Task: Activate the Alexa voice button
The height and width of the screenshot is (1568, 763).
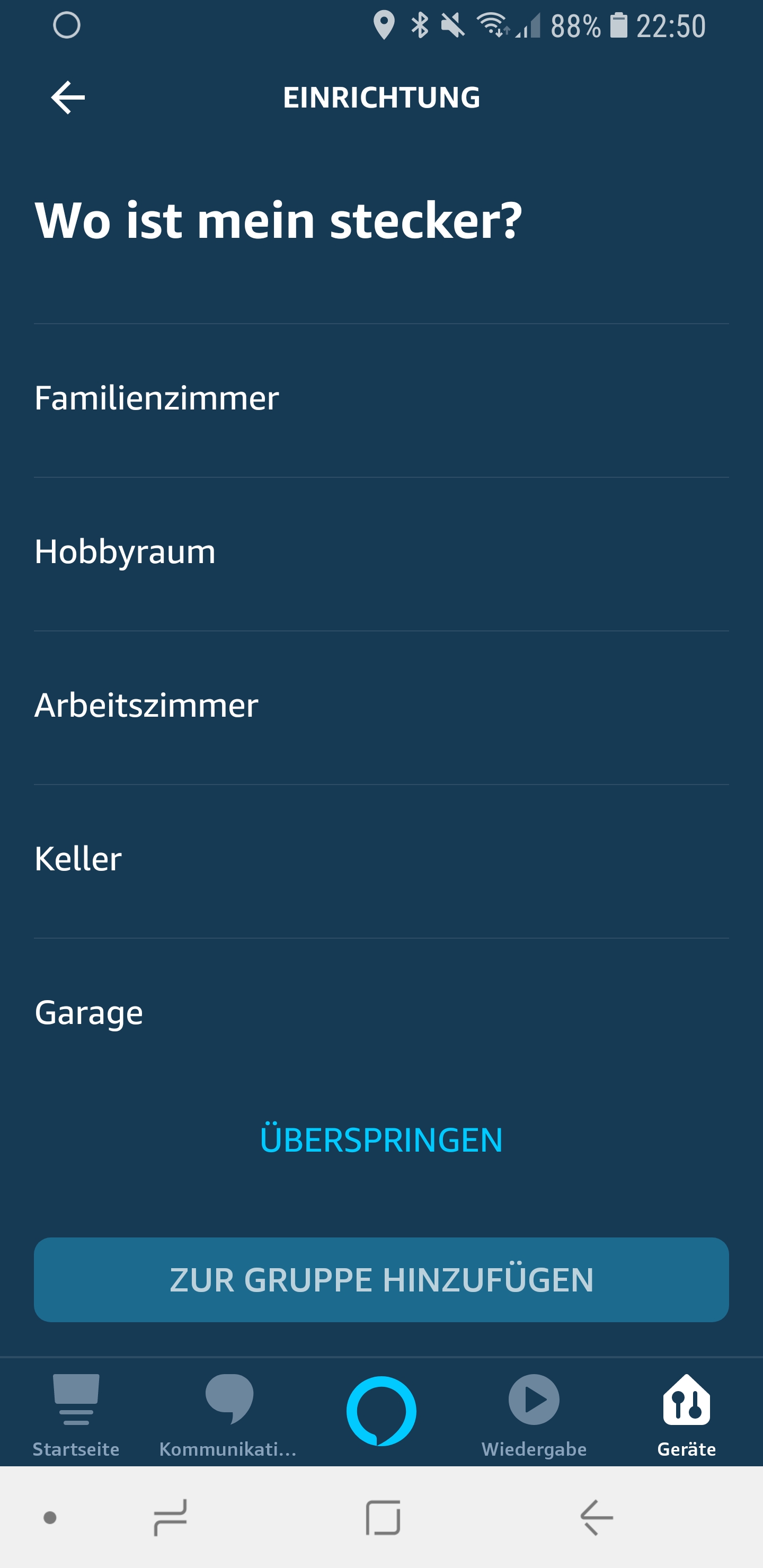Action: (381, 1410)
